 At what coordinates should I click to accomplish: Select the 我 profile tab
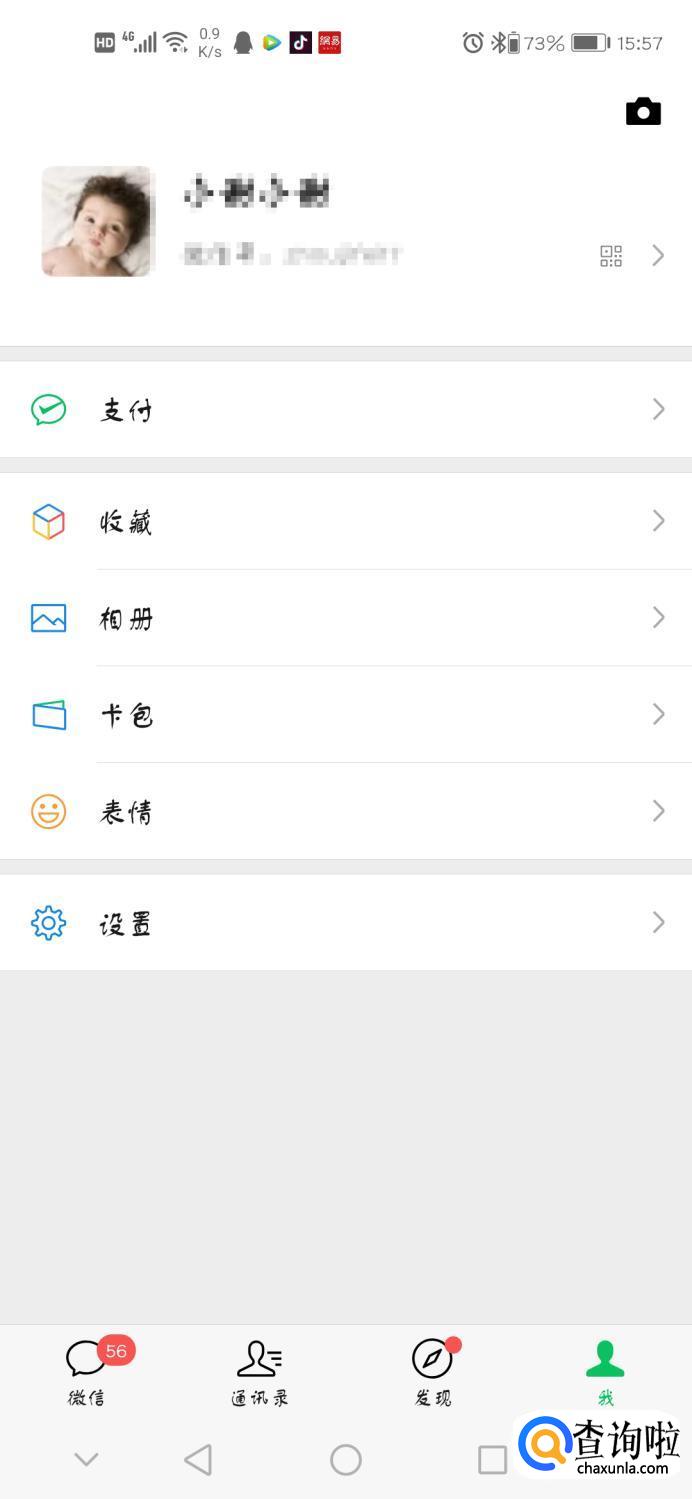pos(605,1371)
